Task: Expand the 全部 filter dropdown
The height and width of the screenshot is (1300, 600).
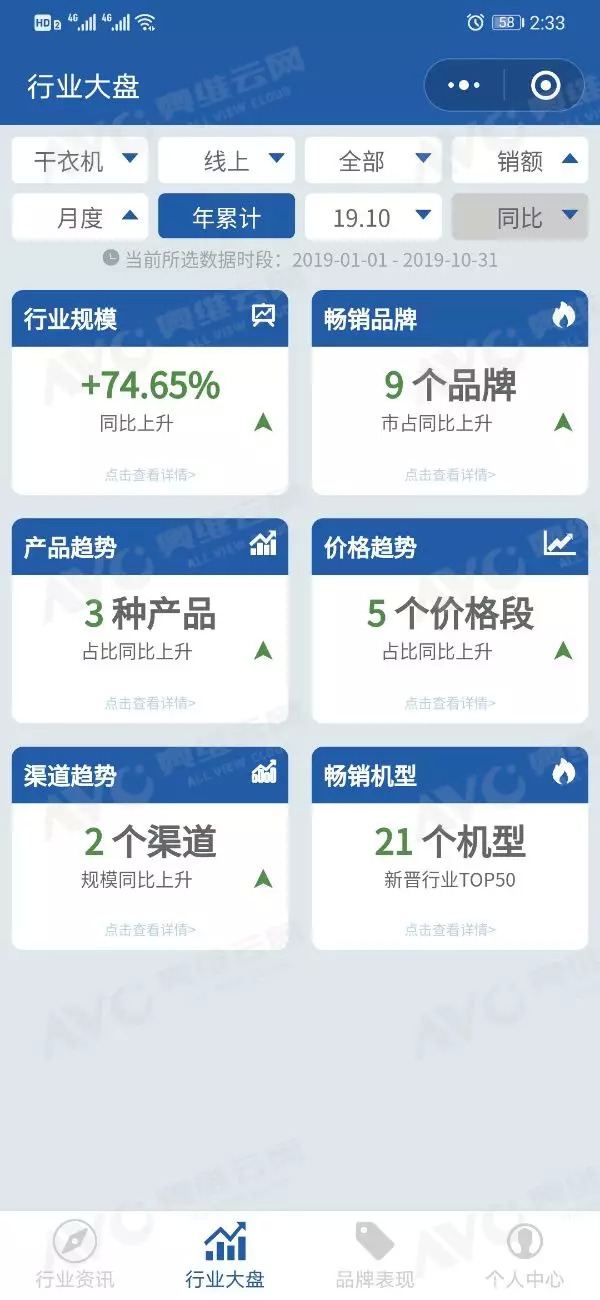Action: click(372, 161)
